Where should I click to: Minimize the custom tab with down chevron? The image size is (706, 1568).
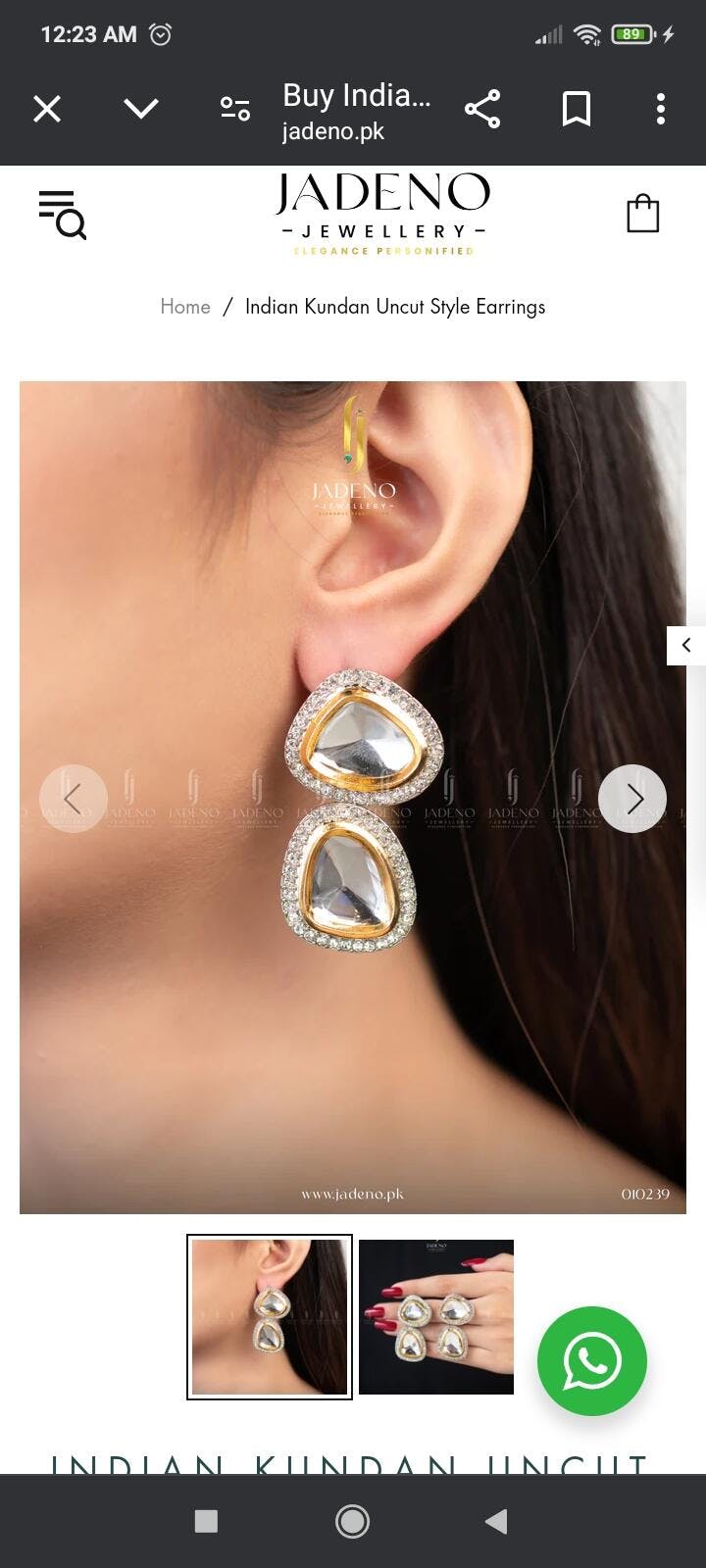pyautogui.click(x=141, y=109)
